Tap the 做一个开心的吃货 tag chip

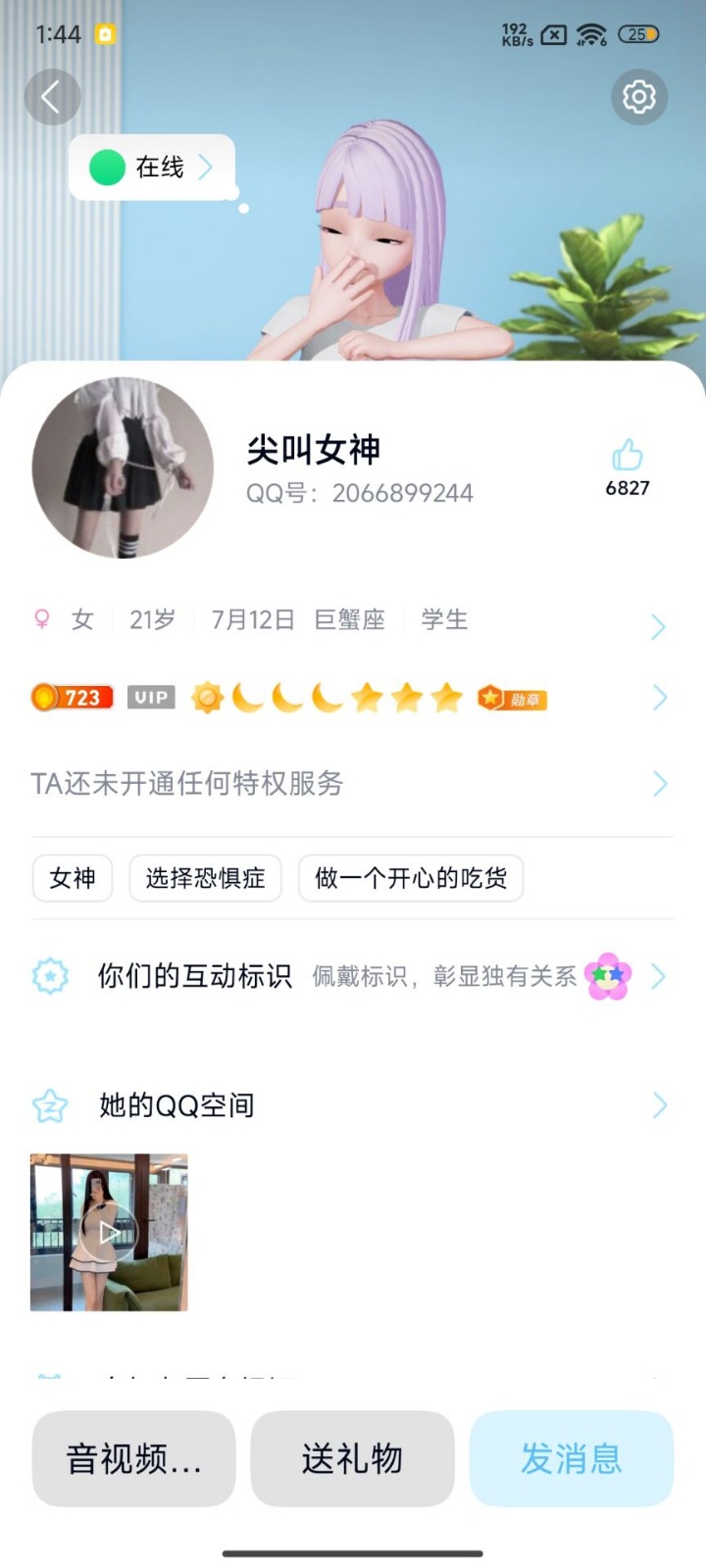point(411,878)
